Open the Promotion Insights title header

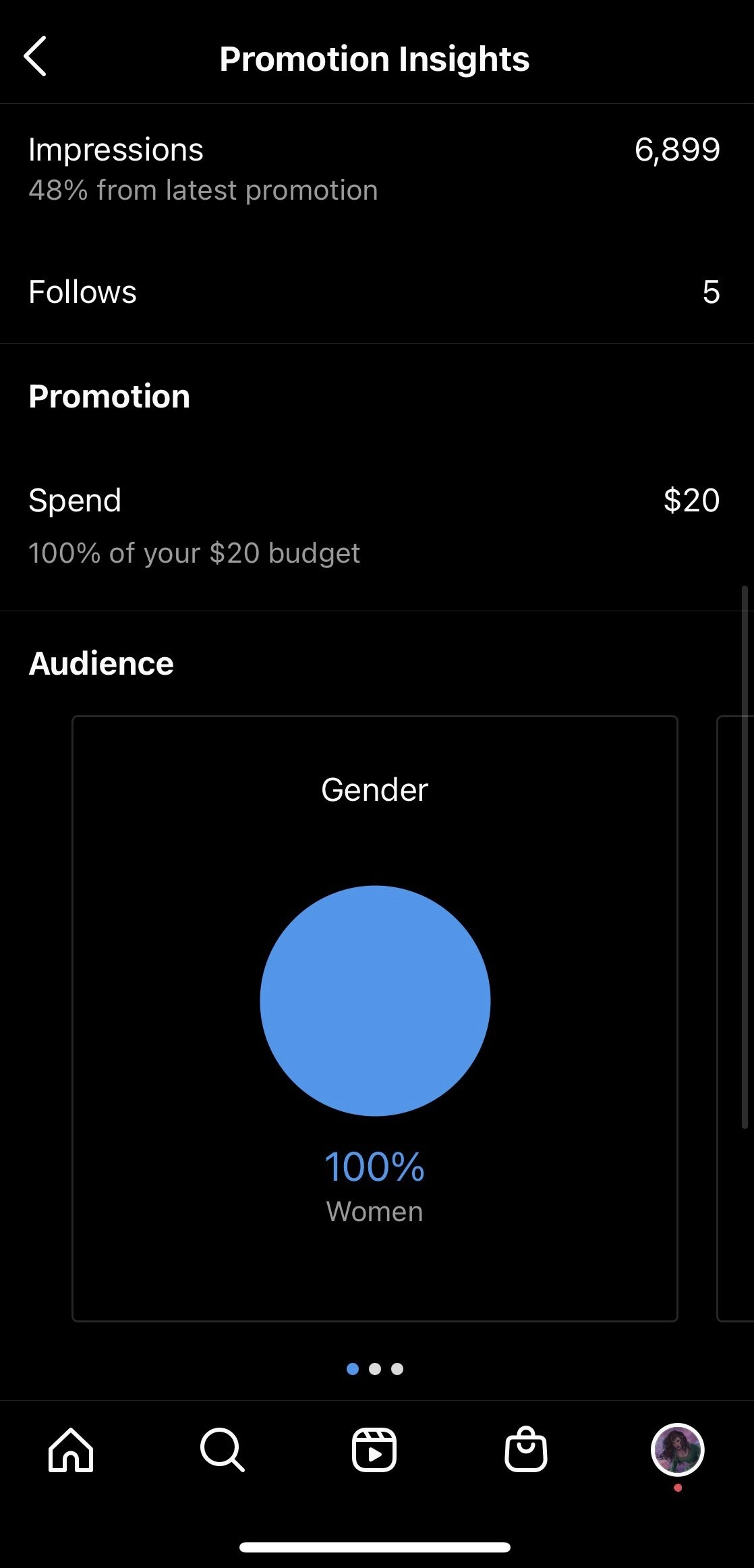coord(375,59)
